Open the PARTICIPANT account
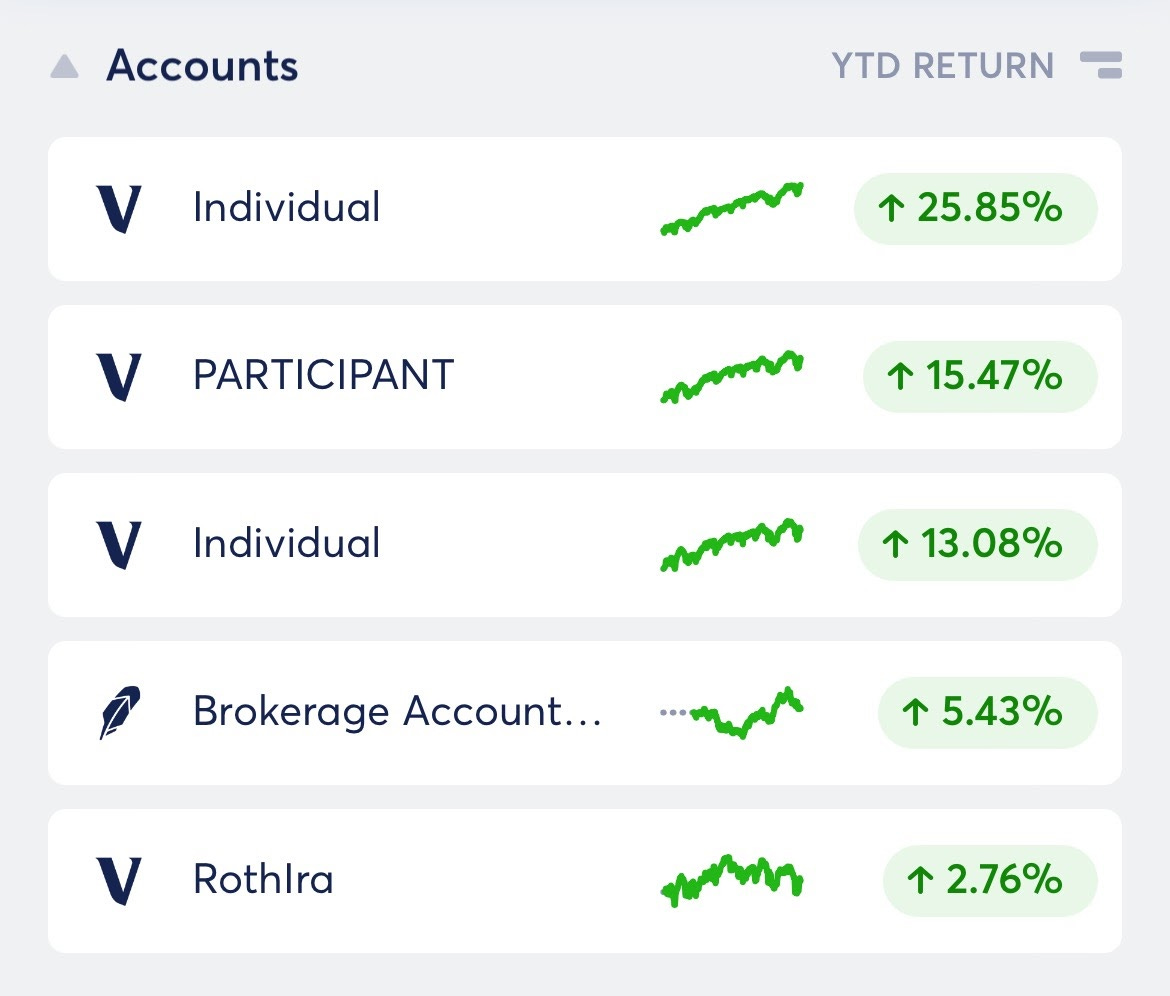 coord(584,377)
